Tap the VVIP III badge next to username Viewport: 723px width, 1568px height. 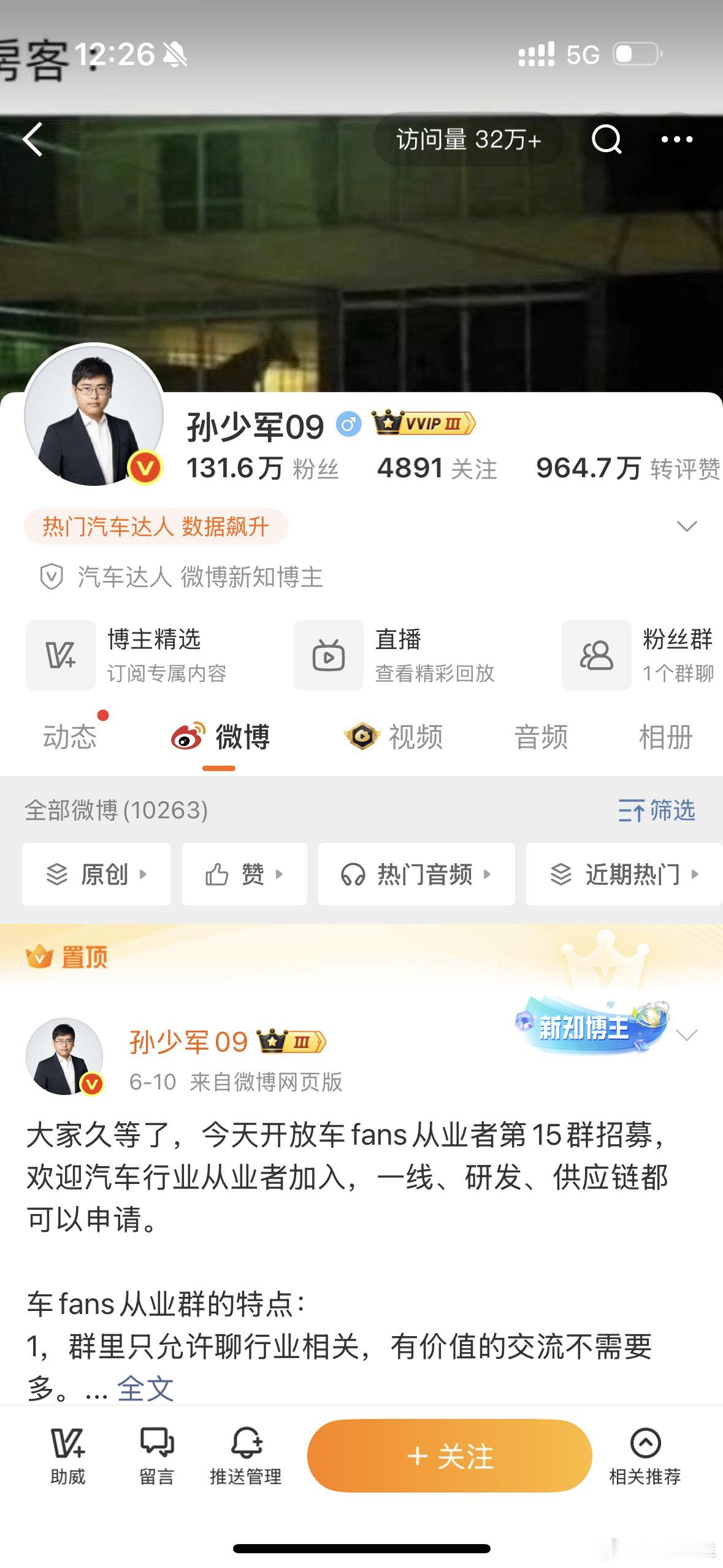click(421, 425)
